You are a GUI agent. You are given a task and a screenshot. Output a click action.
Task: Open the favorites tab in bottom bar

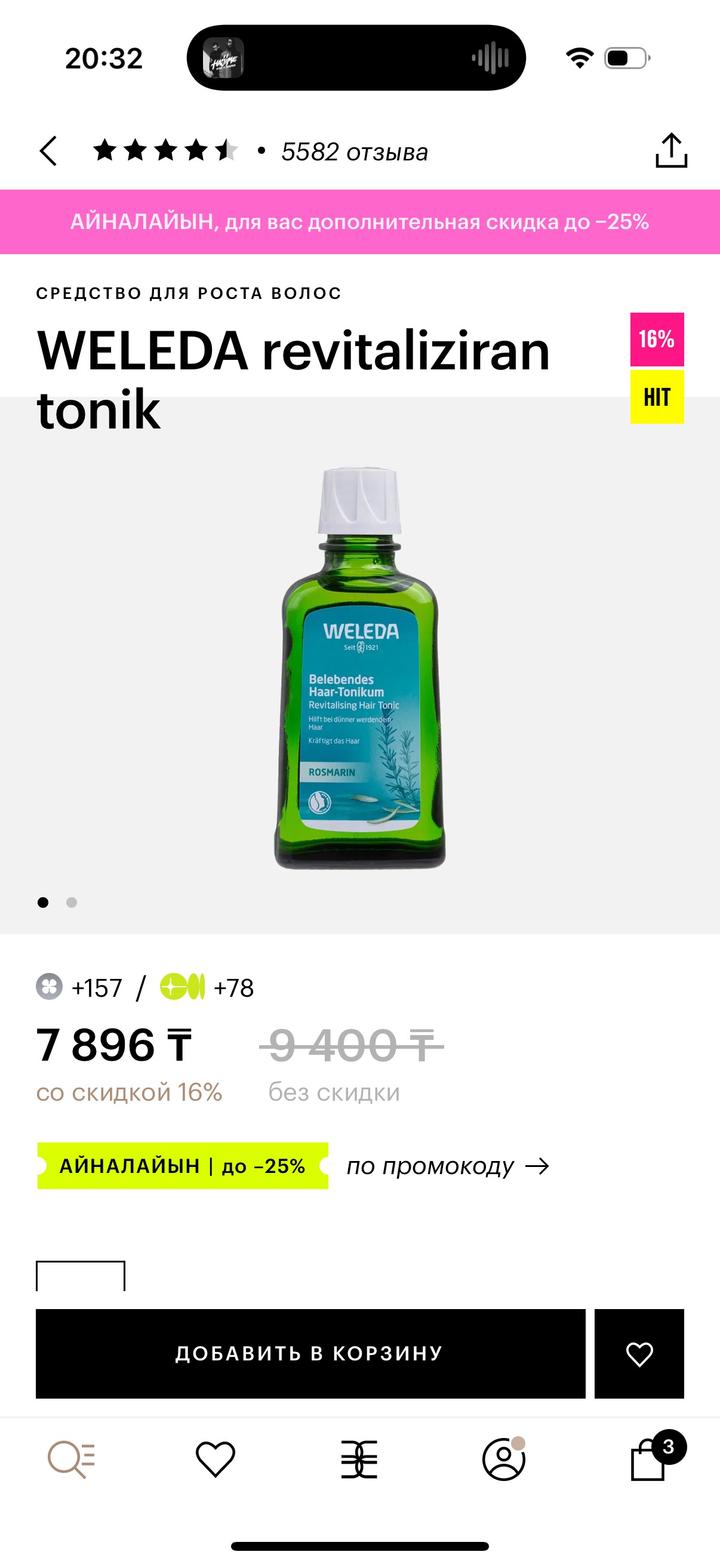(215, 1459)
